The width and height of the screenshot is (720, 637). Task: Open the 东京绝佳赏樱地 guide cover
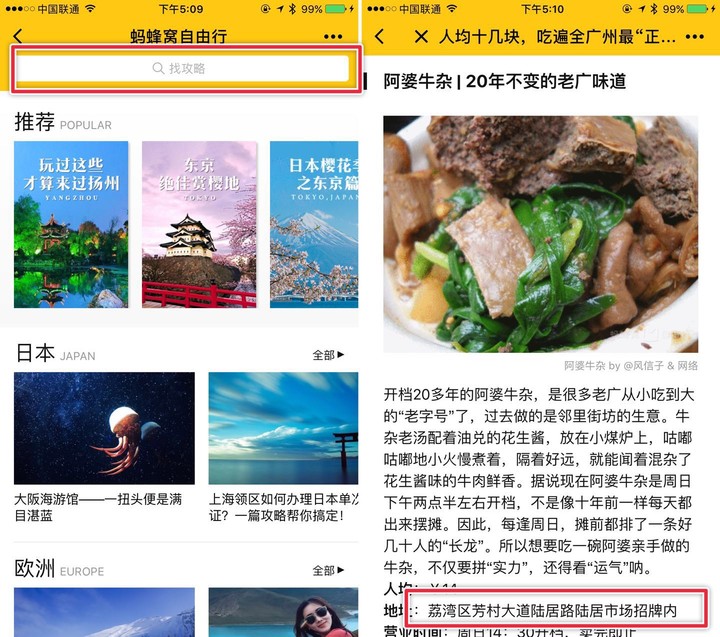(x=199, y=224)
